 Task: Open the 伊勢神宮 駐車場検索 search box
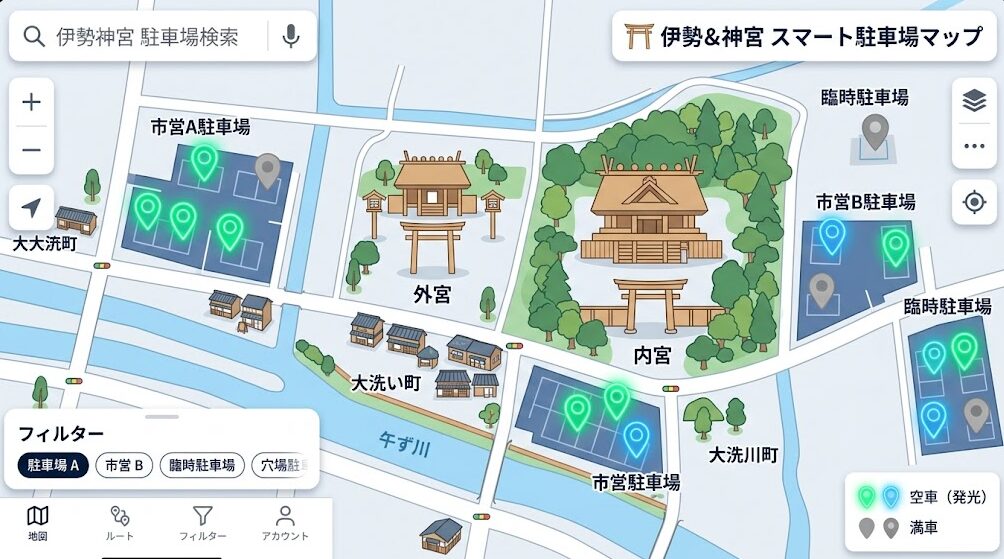pos(145,37)
